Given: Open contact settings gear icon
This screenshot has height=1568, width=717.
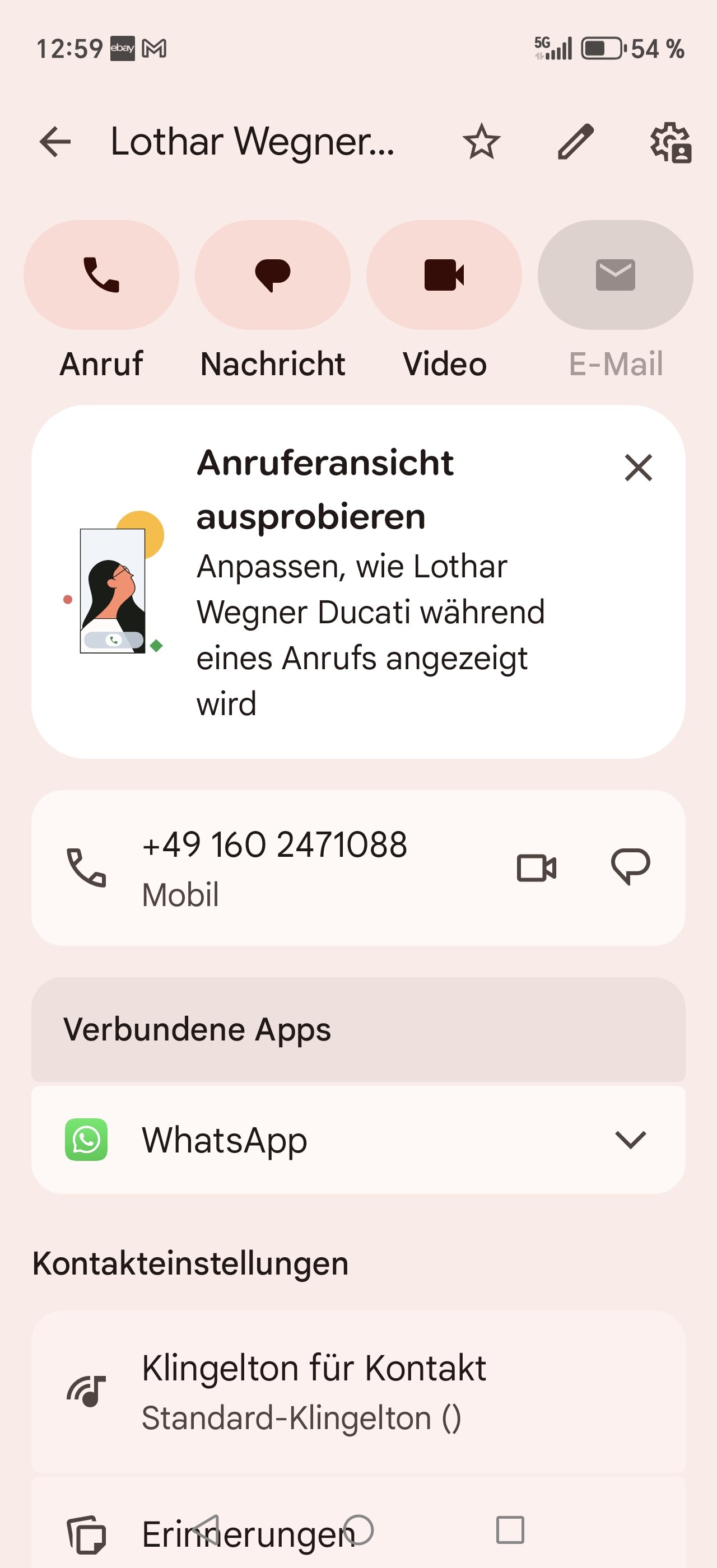Looking at the screenshot, I should tap(670, 143).
